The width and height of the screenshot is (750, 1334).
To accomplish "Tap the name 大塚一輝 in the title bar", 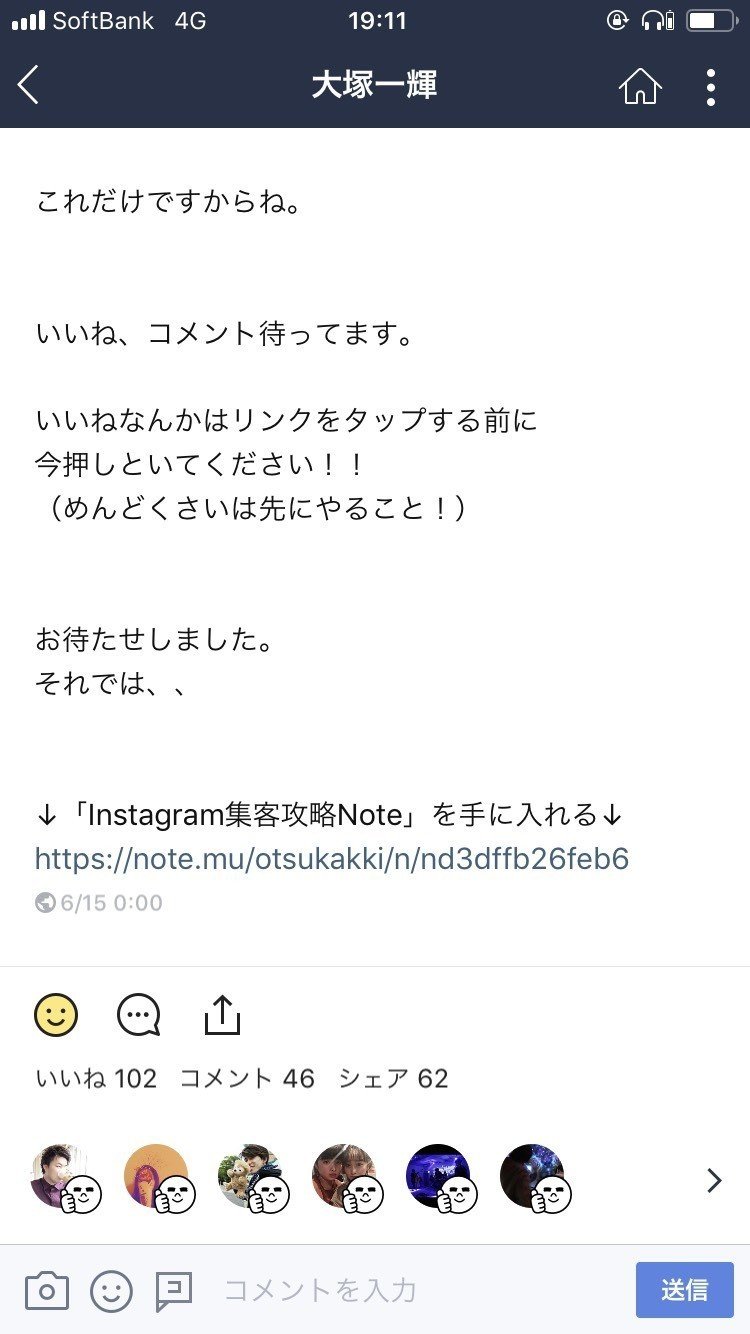I will tap(374, 86).
